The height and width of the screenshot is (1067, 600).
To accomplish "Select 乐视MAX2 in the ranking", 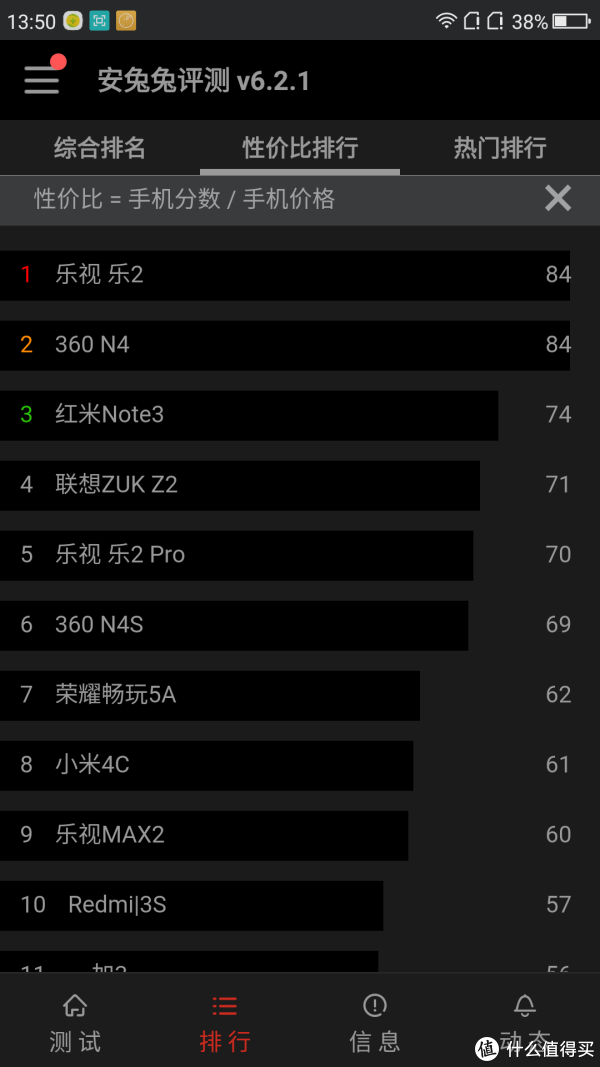I will click(300, 836).
